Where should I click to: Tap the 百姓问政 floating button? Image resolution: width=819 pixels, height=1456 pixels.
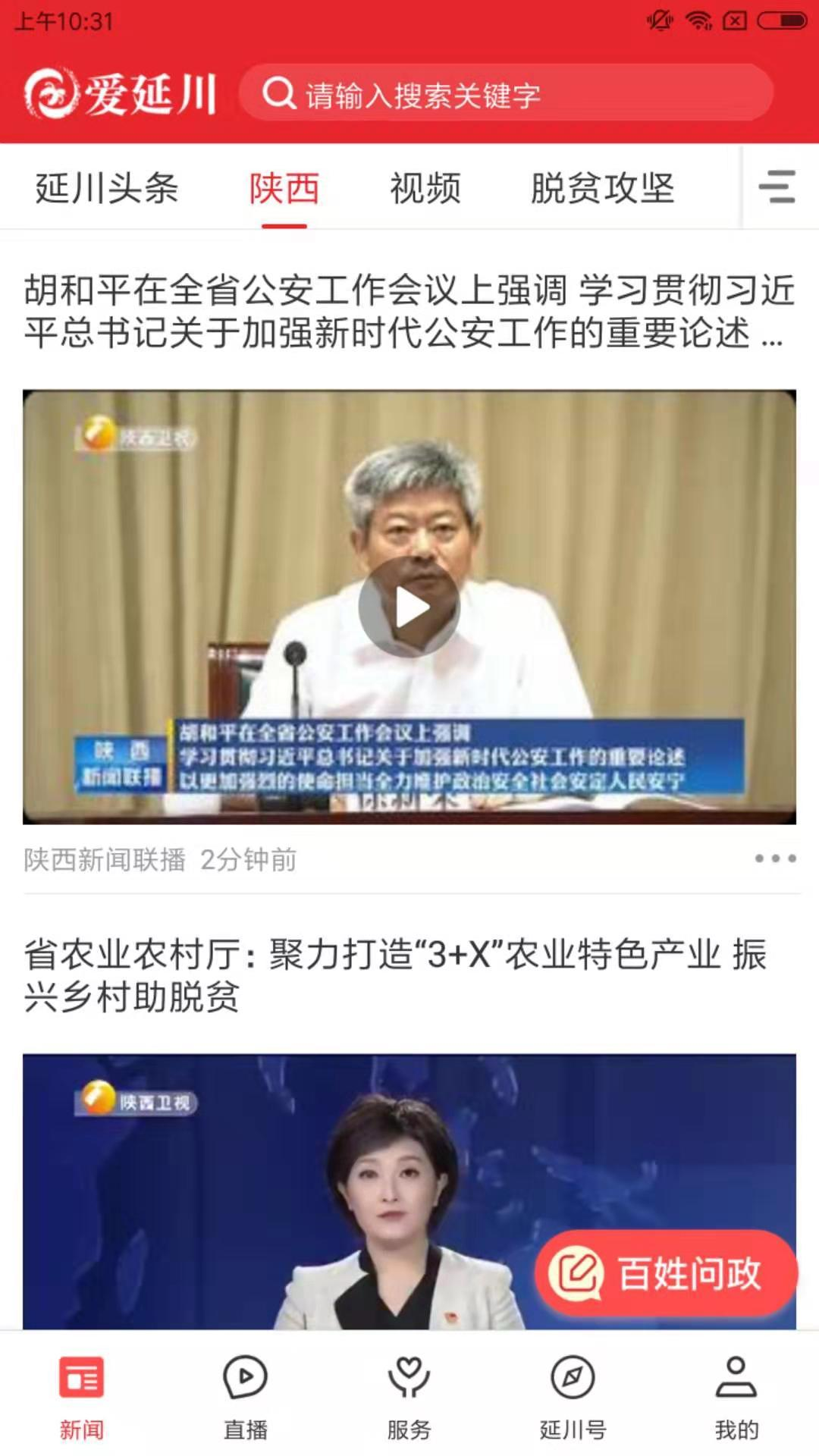666,1273
